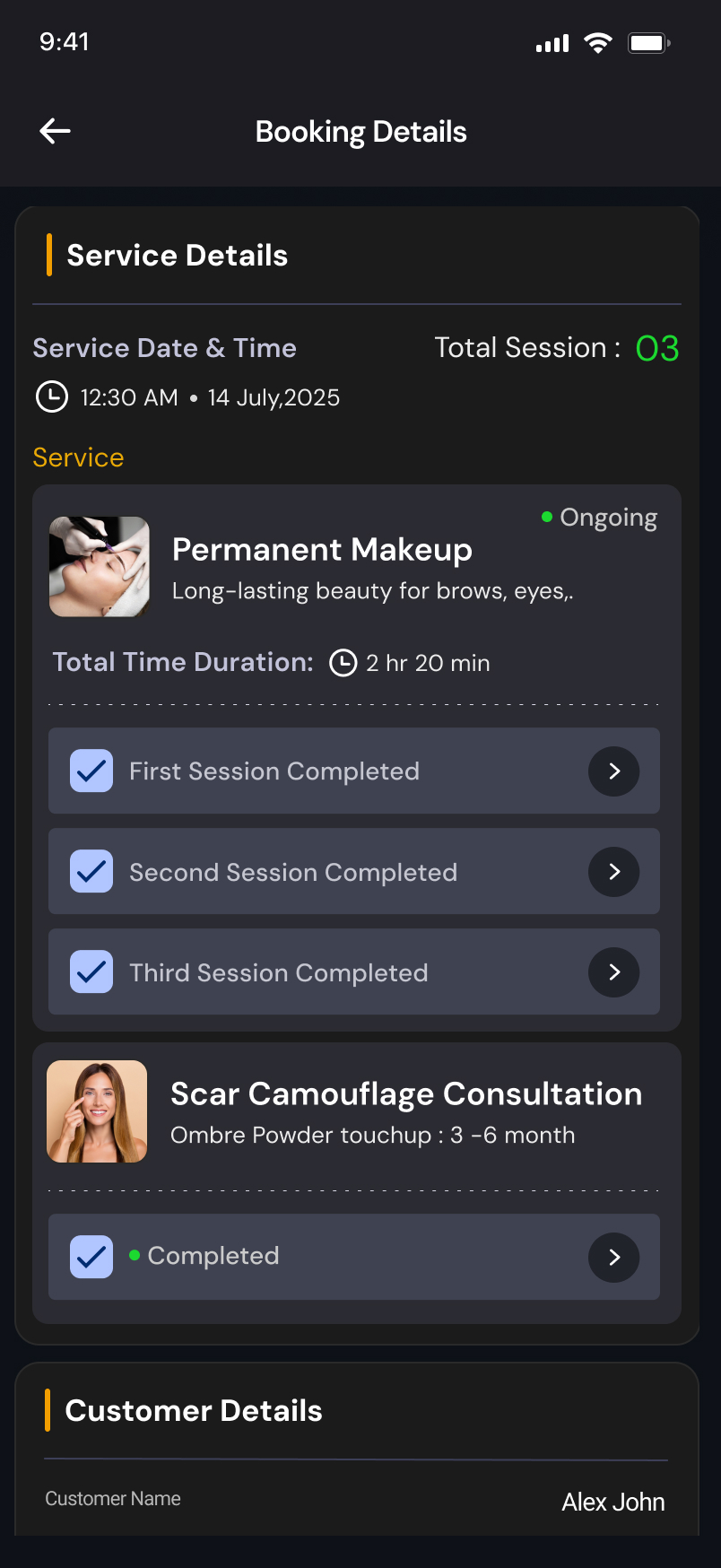
Task: Open Second Session Completed details arrow
Action: tap(613, 872)
